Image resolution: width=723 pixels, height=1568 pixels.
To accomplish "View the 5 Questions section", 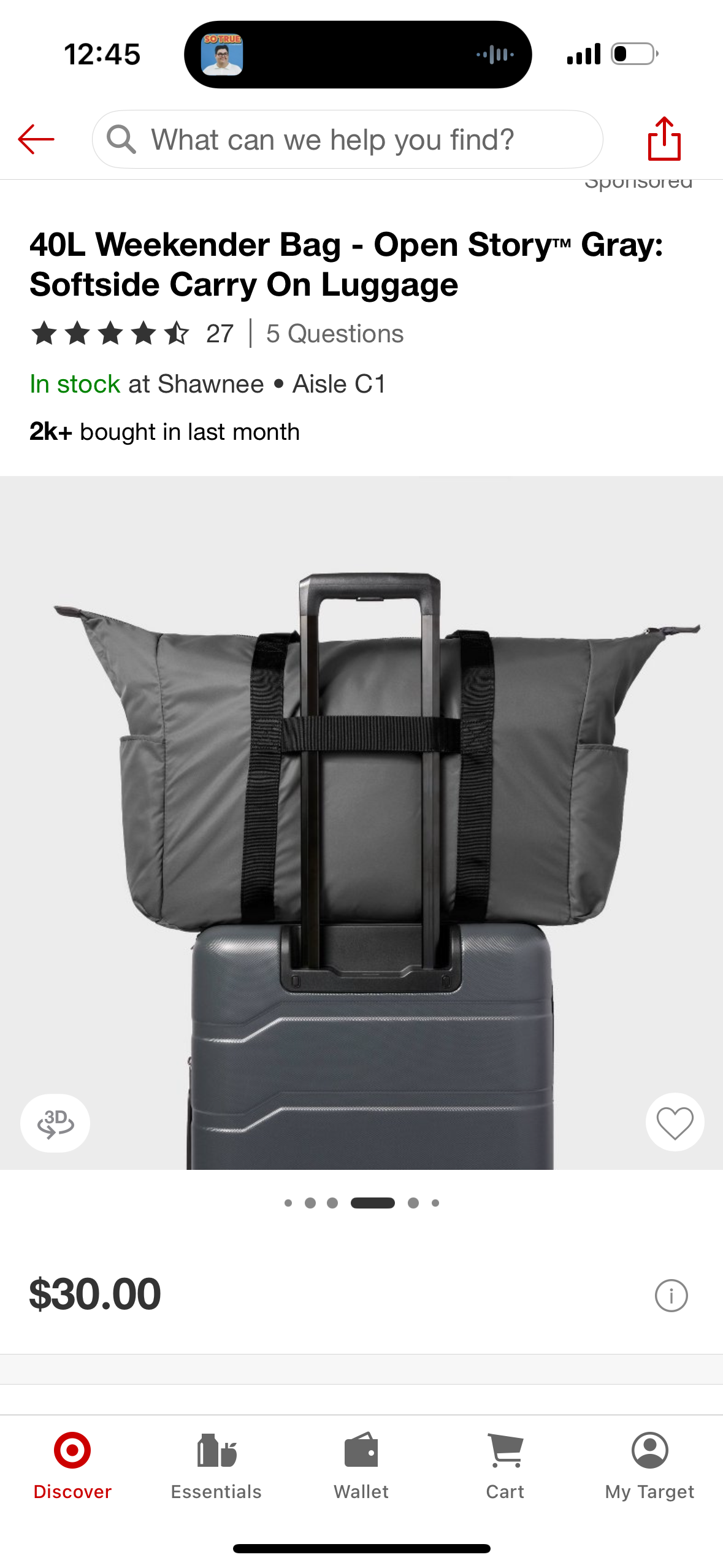I will [335, 334].
